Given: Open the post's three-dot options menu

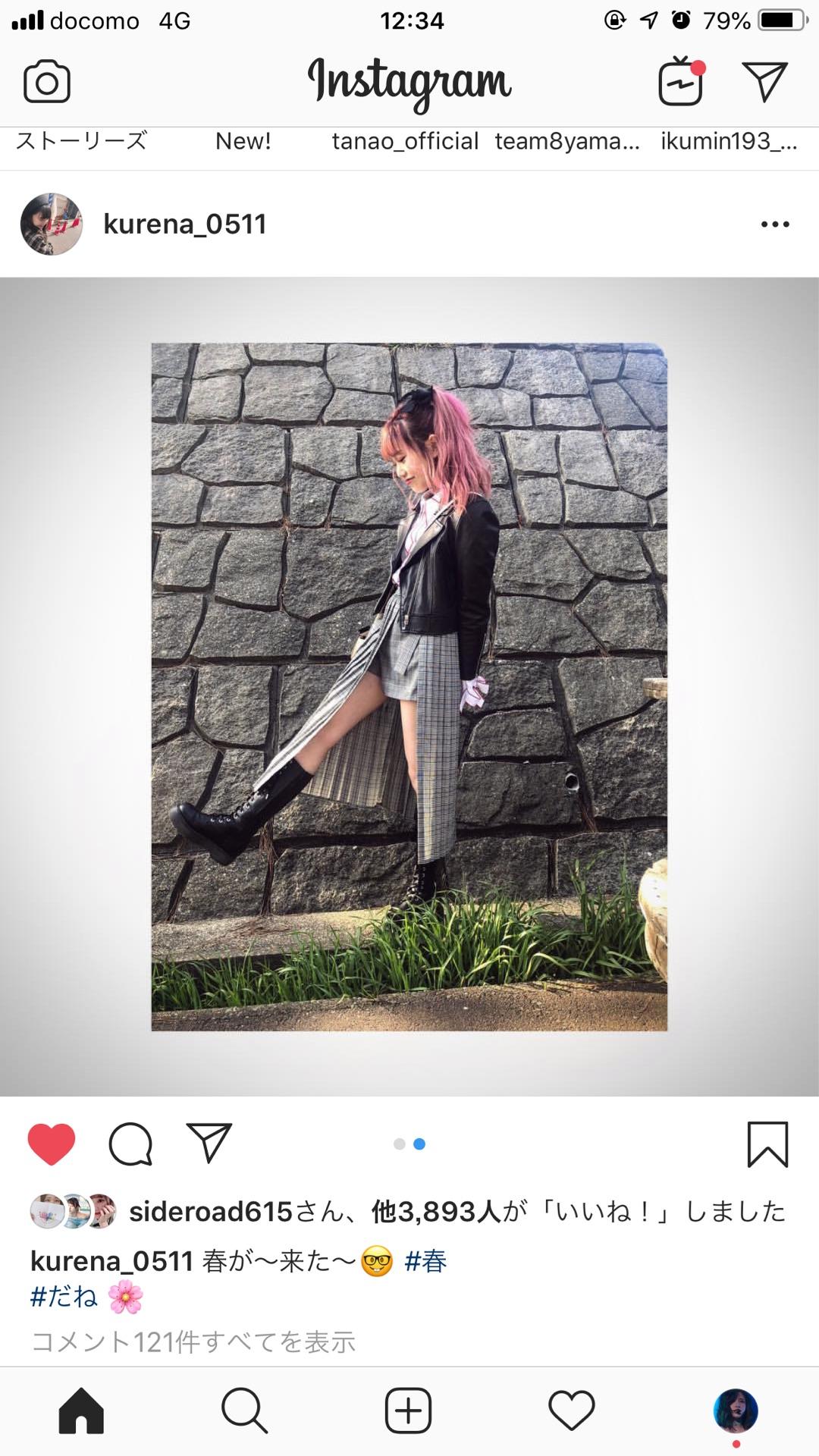Looking at the screenshot, I should coord(774,224).
